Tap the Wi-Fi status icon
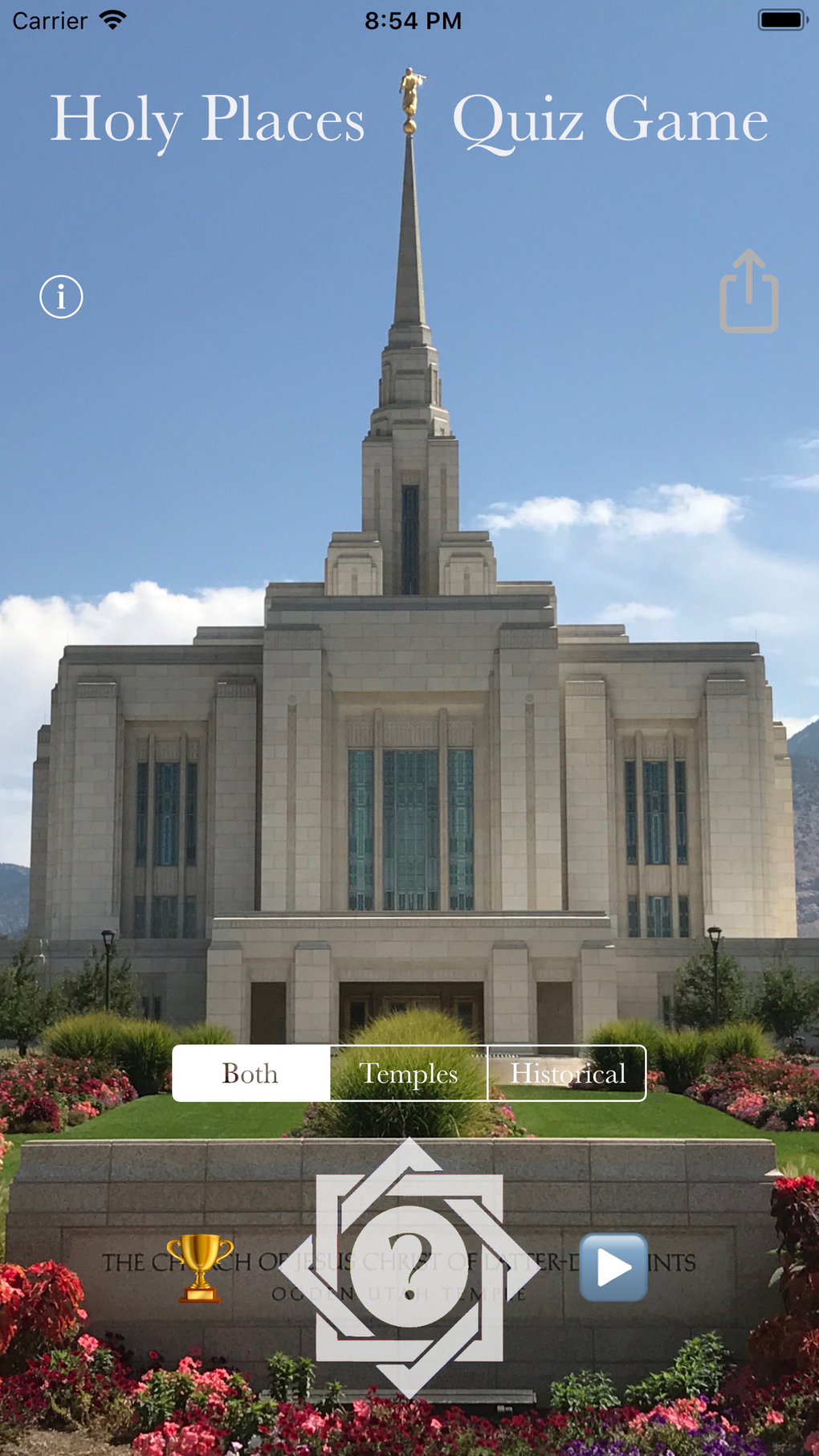This screenshot has width=819, height=1456. point(112,18)
